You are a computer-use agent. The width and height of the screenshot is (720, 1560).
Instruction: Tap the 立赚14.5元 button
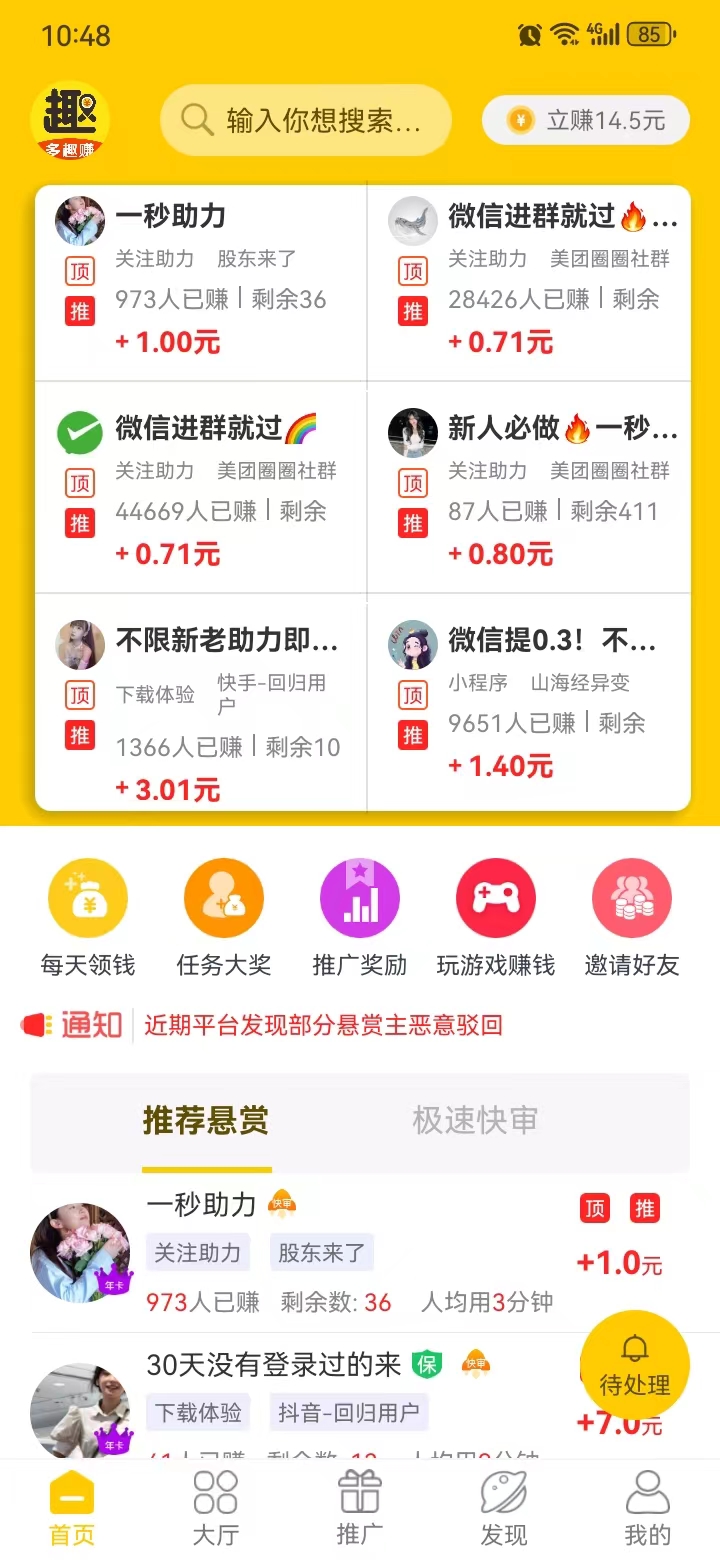click(x=586, y=121)
